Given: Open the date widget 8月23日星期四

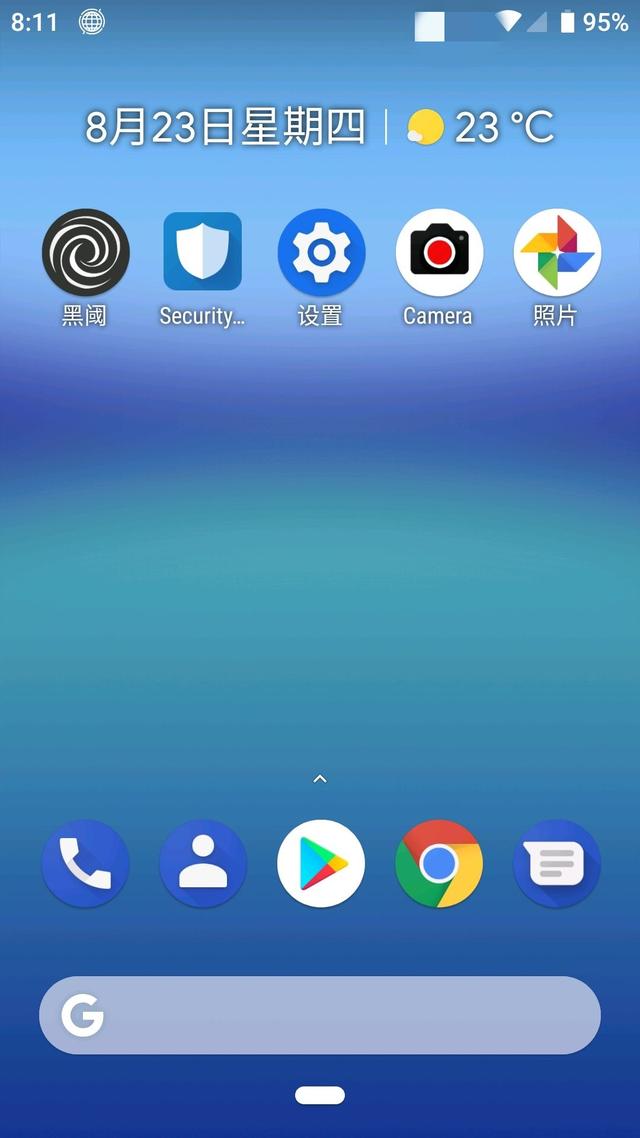Looking at the screenshot, I should [226, 128].
